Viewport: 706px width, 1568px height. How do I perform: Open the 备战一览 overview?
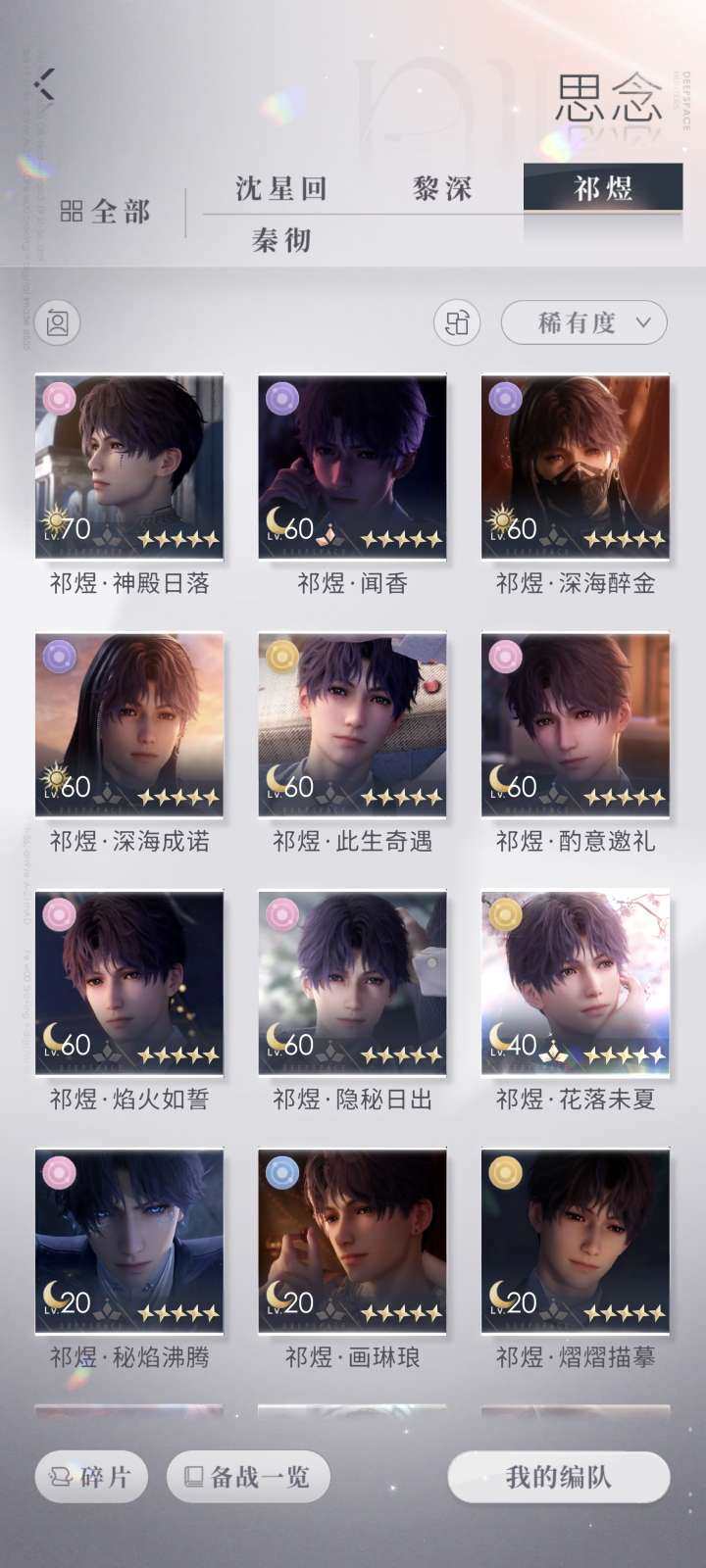(x=246, y=1477)
